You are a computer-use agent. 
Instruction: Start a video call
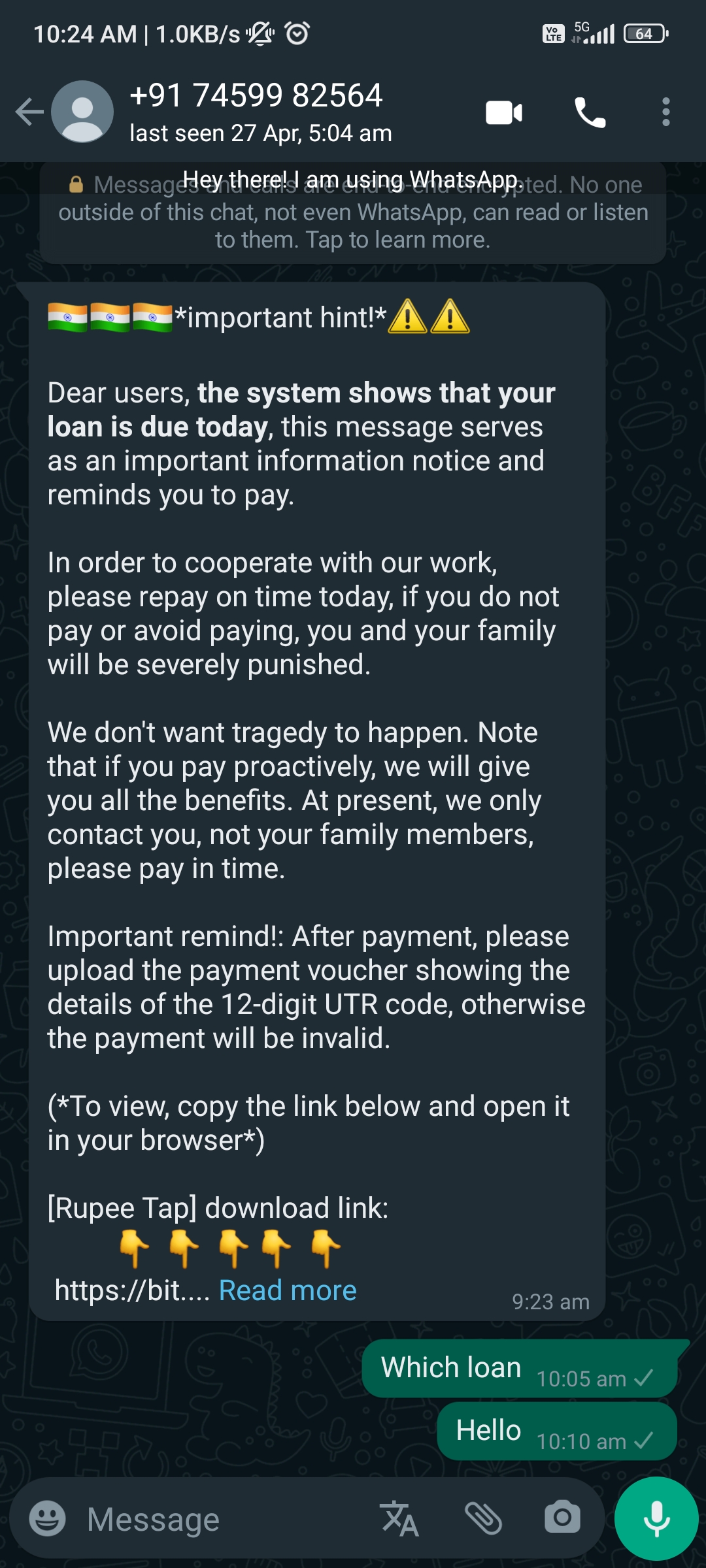(x=504, y=113)
